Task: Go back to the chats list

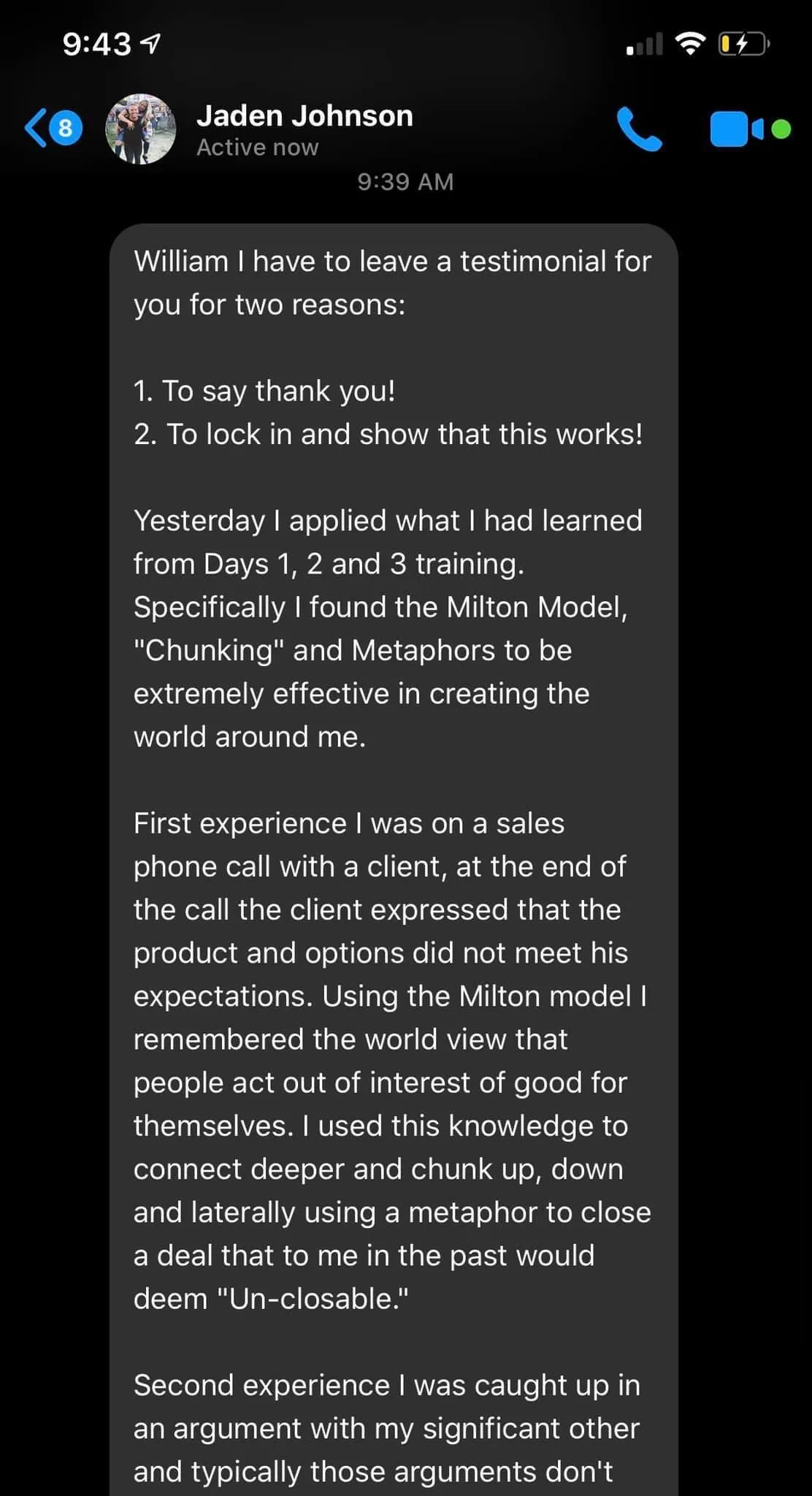Action: coord(53,129)
